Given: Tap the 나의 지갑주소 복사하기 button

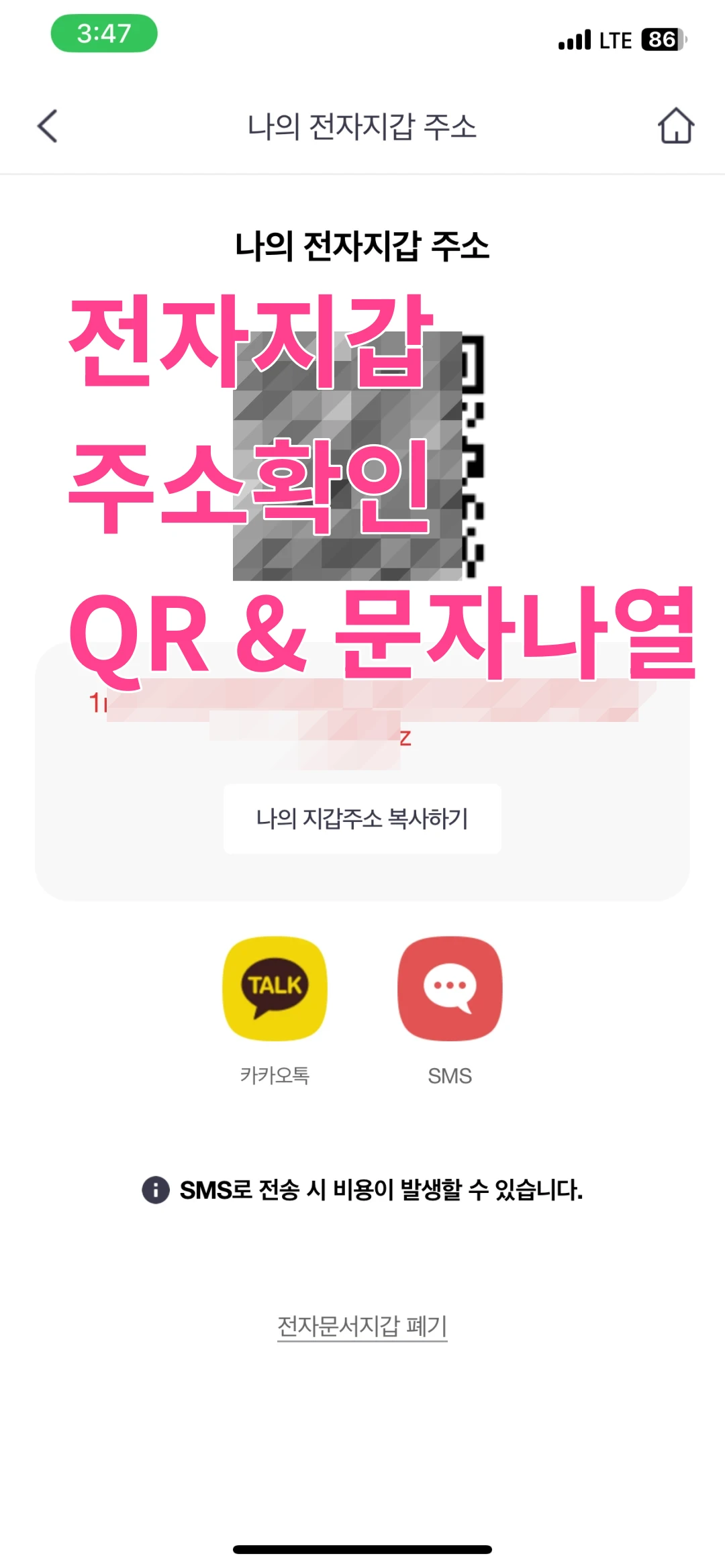Looking at the screenshot, I should (x=362, y=819).
